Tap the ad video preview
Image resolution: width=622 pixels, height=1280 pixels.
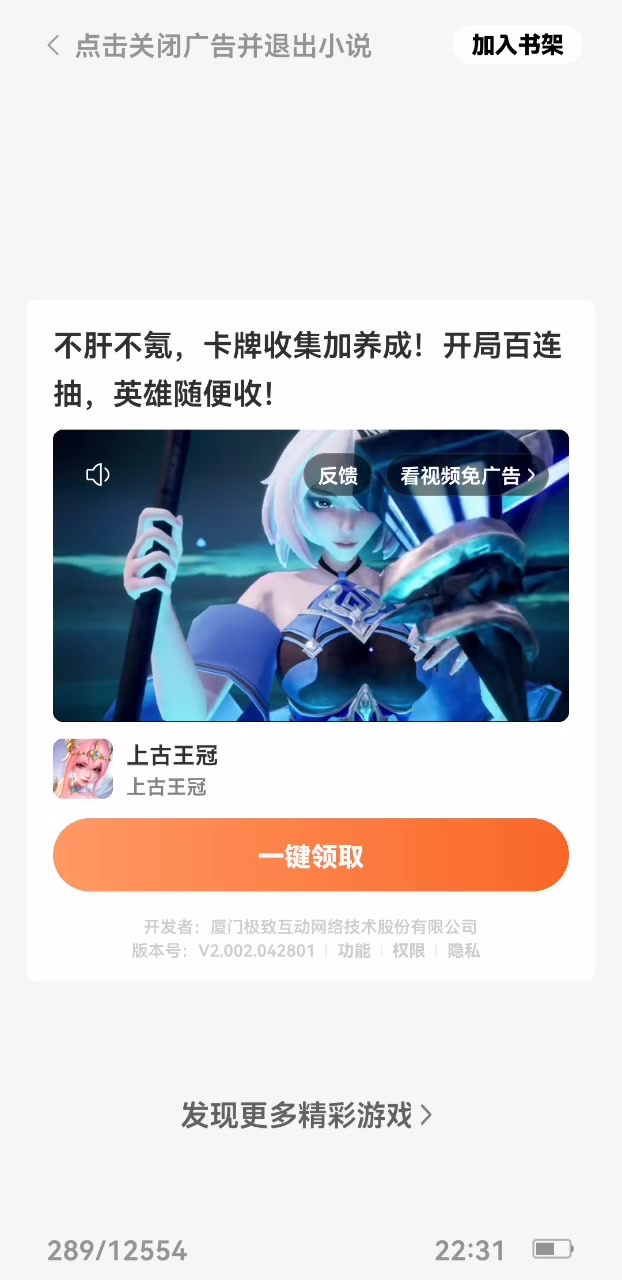(311, 576)
